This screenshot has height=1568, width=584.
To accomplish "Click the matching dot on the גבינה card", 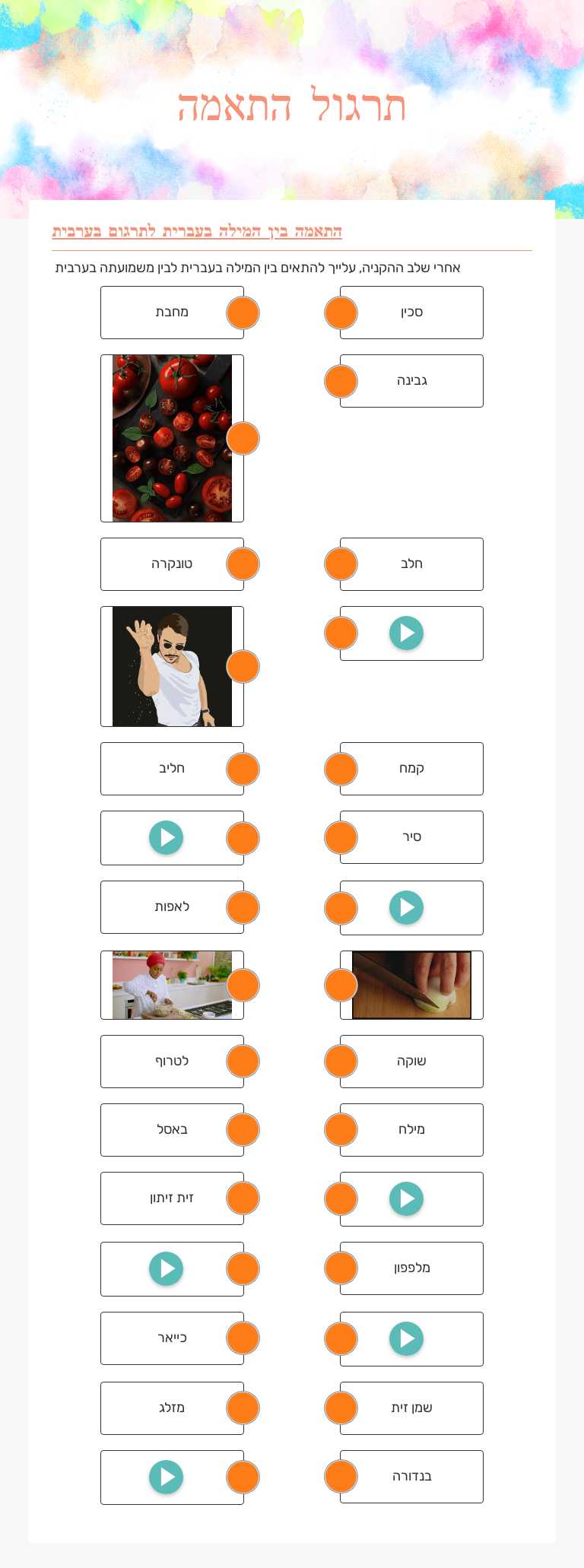I will click(340, 381).
